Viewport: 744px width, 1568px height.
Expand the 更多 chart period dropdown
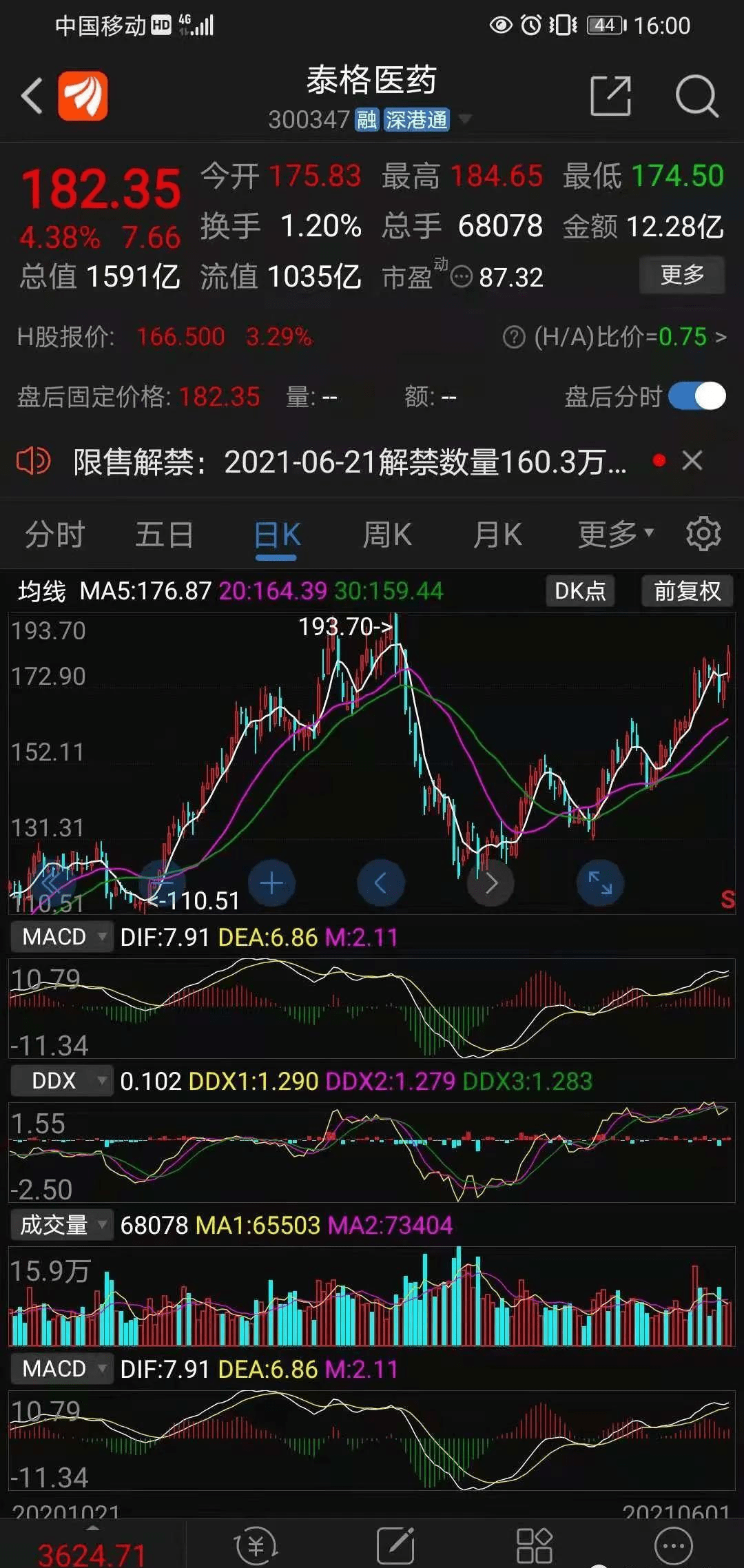(x=615, y=535)
